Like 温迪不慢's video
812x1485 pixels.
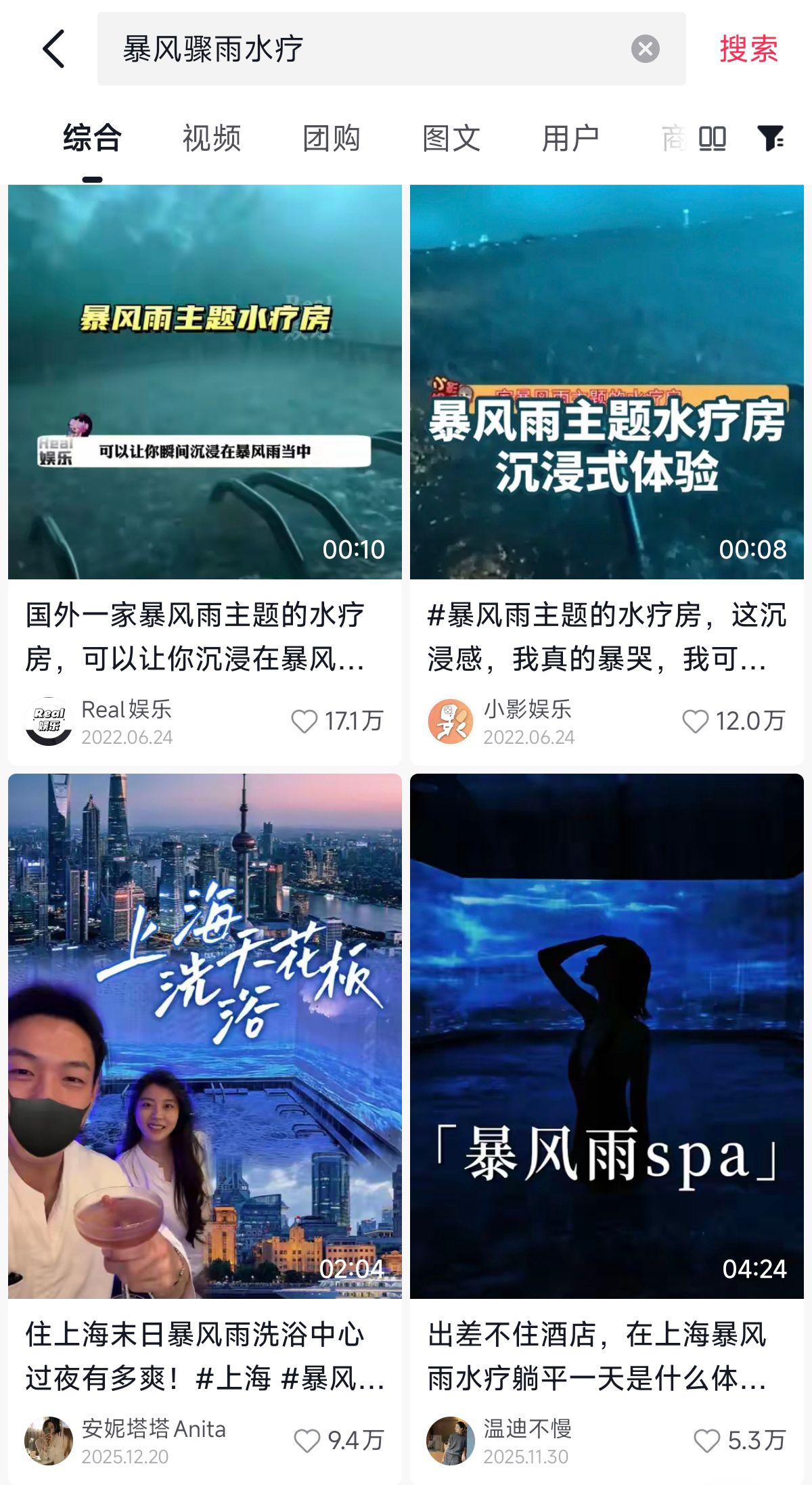707,1440
